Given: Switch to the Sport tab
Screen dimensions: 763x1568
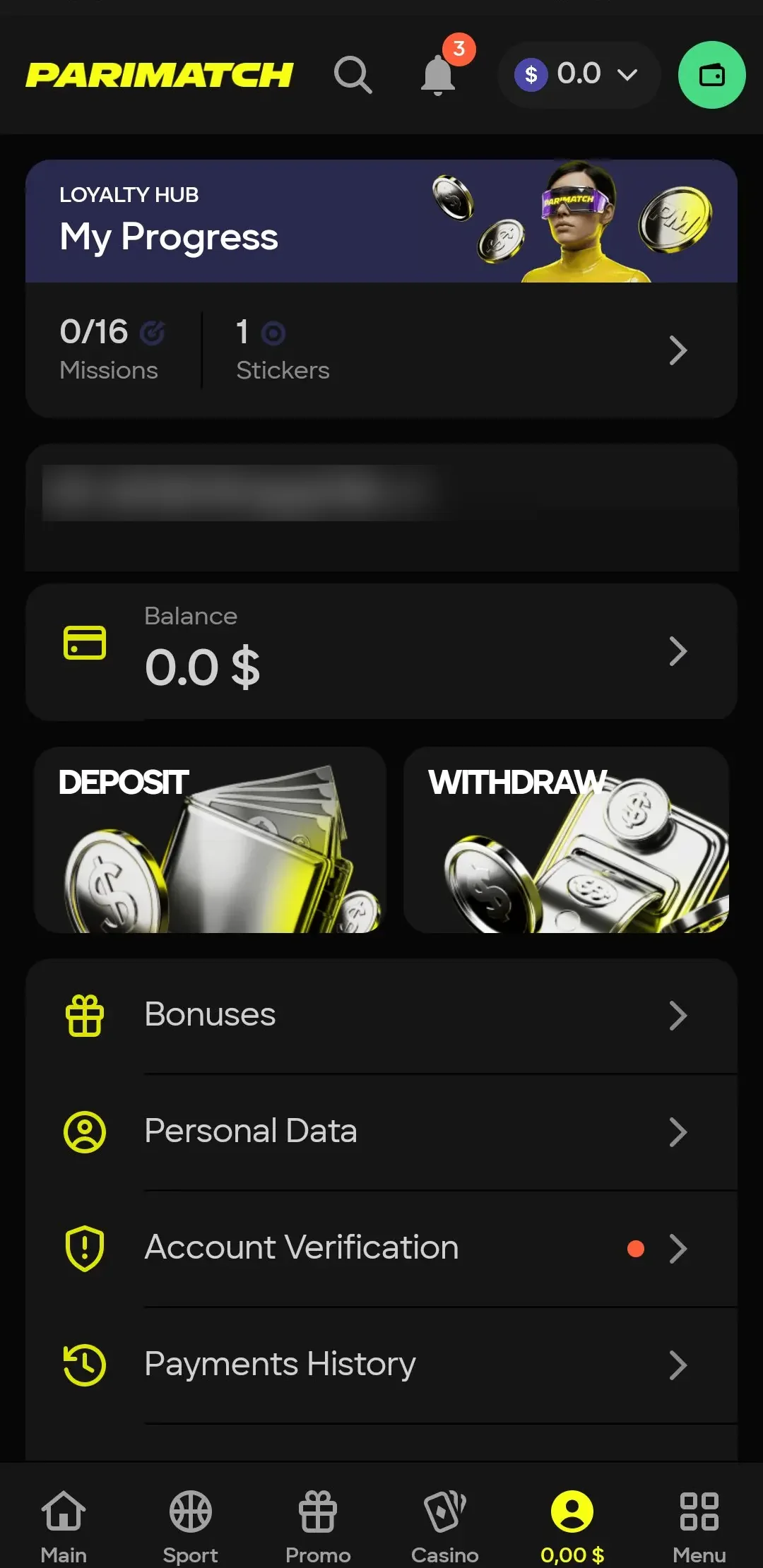Looking at the screenshot, I should 191,1526.
